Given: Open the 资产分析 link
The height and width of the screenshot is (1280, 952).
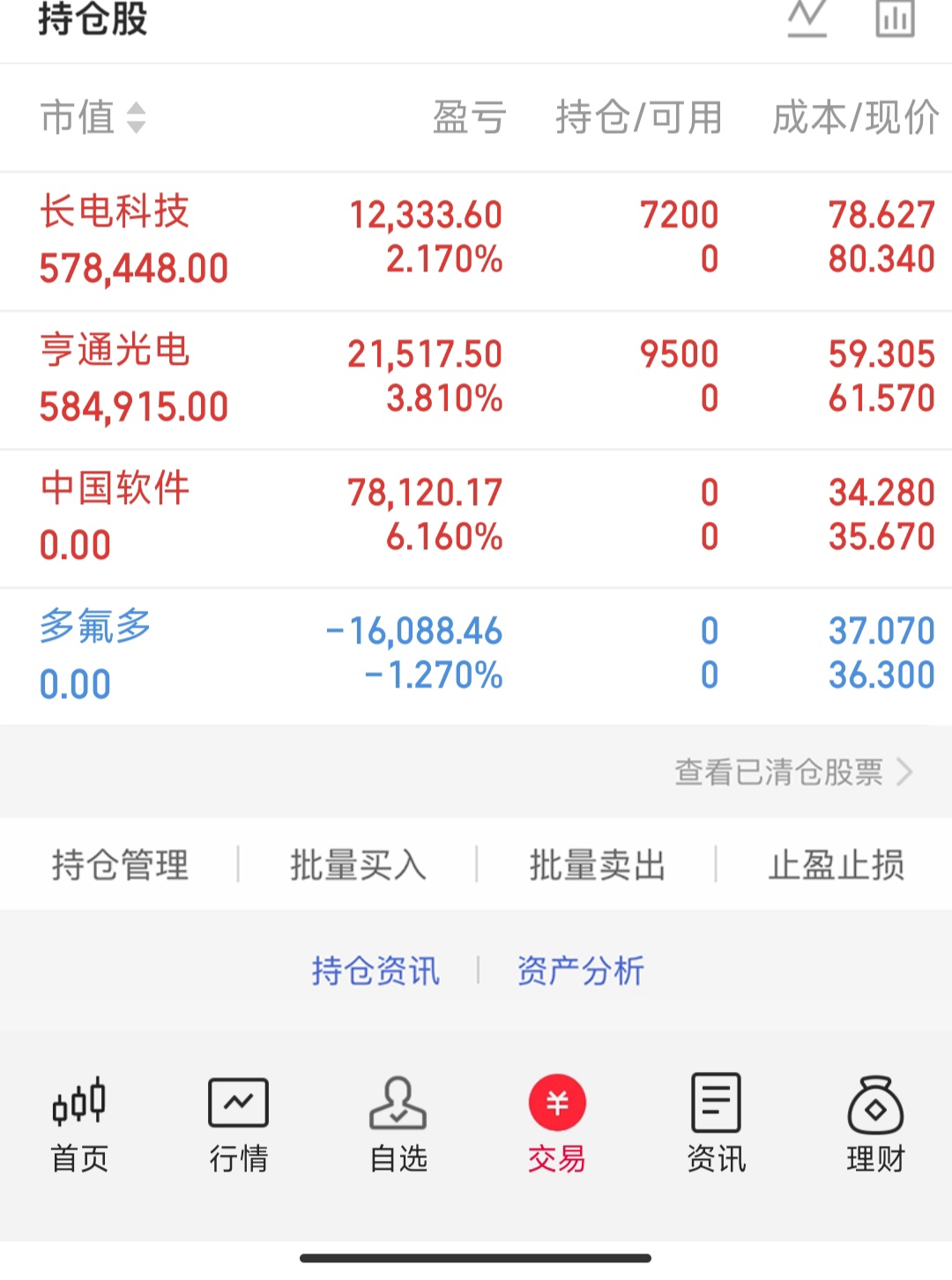Looking at the screenshot, I should point(580,971).
